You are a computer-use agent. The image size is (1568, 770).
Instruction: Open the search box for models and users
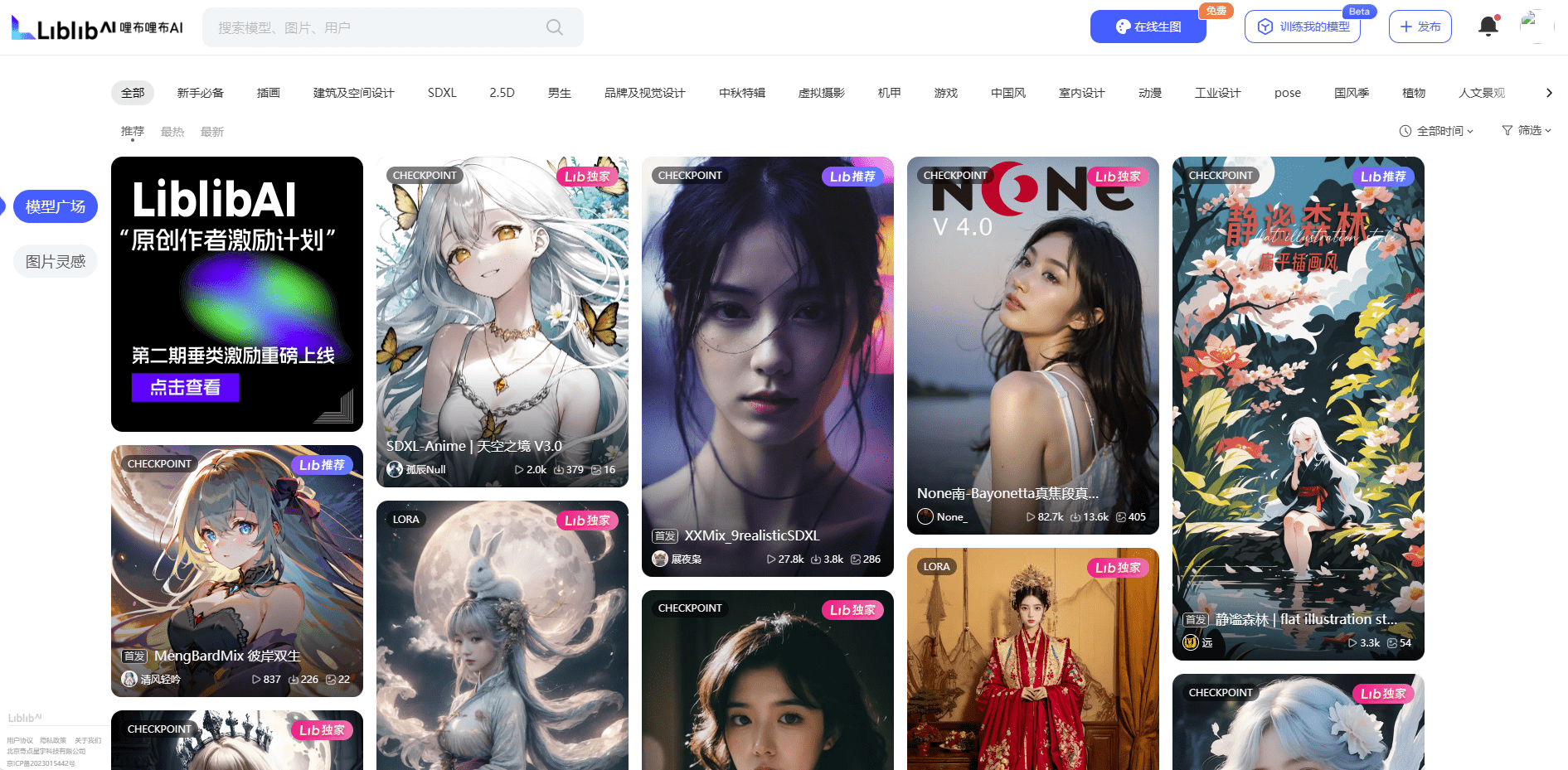coord(381,27)
